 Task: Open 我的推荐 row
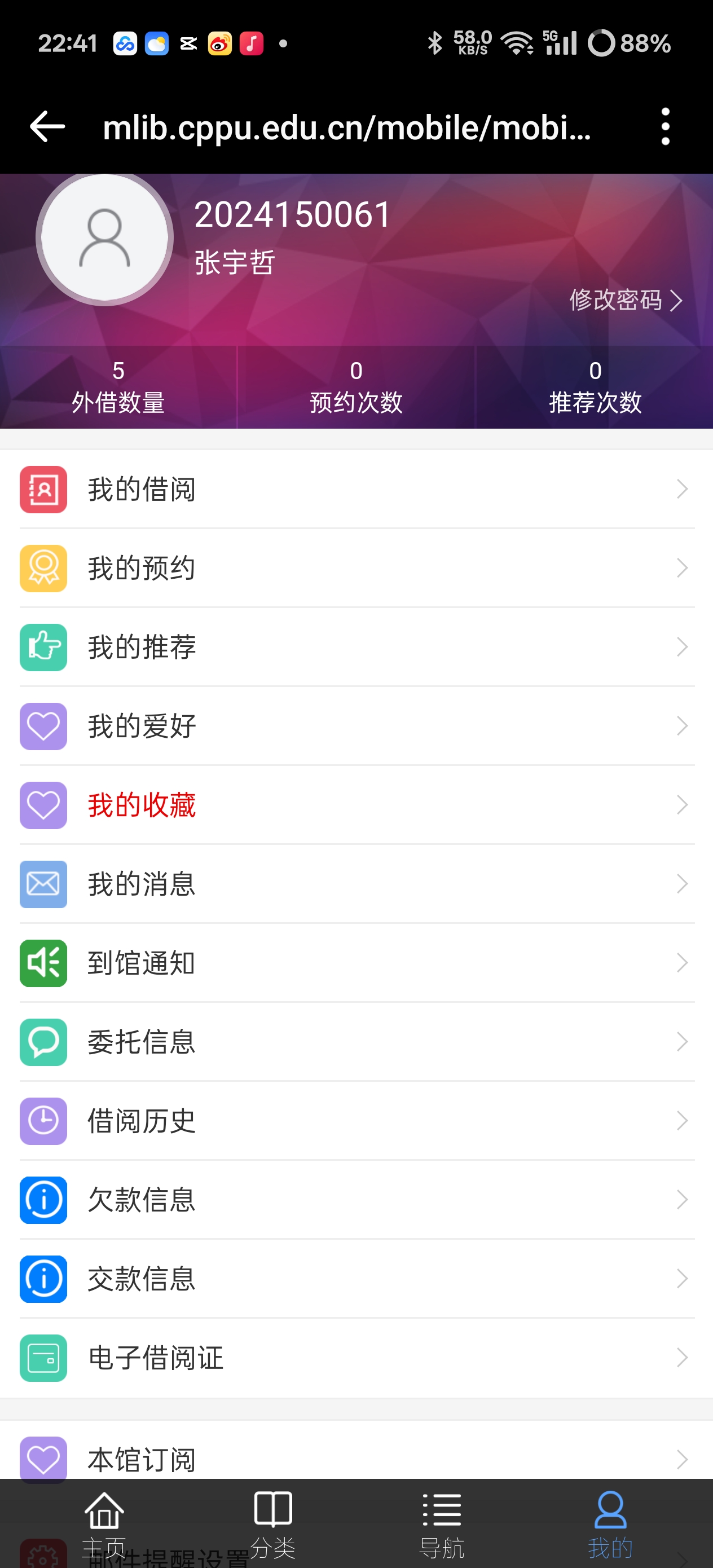[356, 647]
